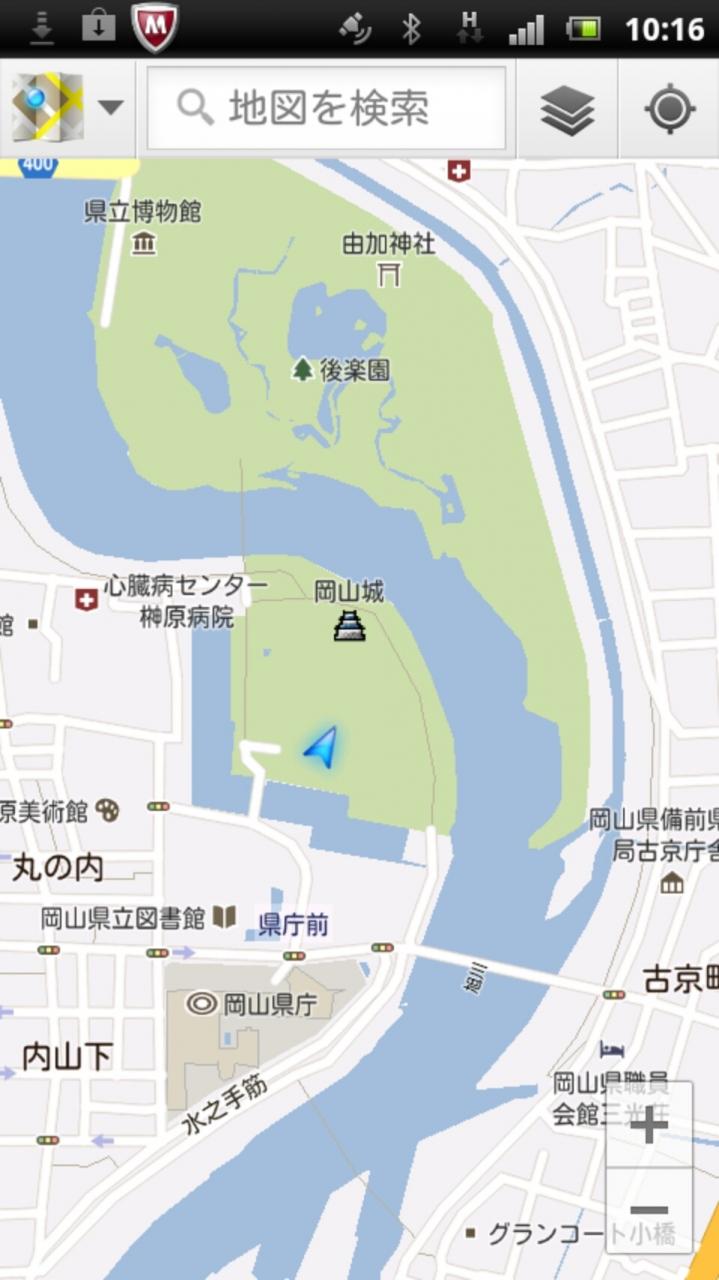
Task: Zoom in with the plus button
Action: click(x=649, y=1125)
